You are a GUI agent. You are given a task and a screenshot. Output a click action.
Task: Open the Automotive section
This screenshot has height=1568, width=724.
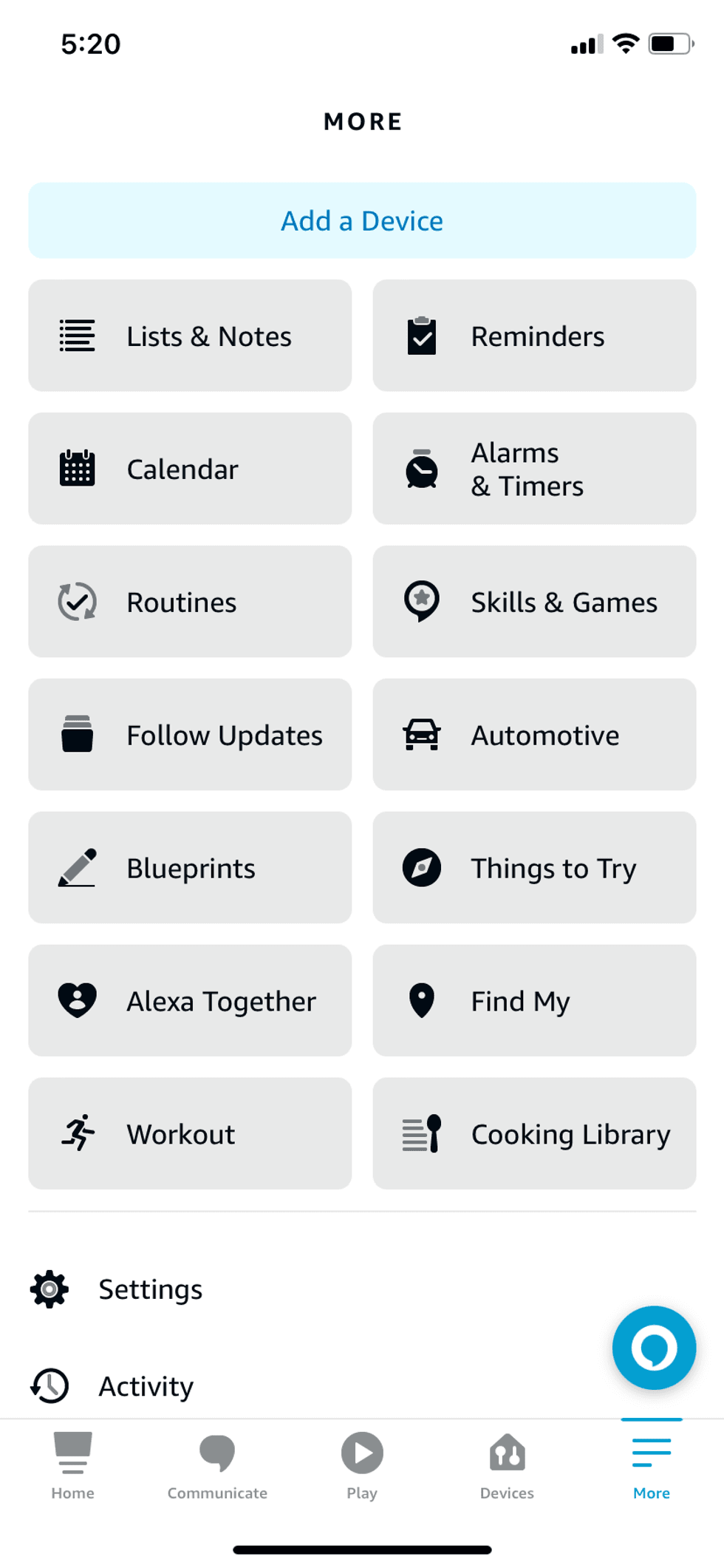tap(534, 734)
